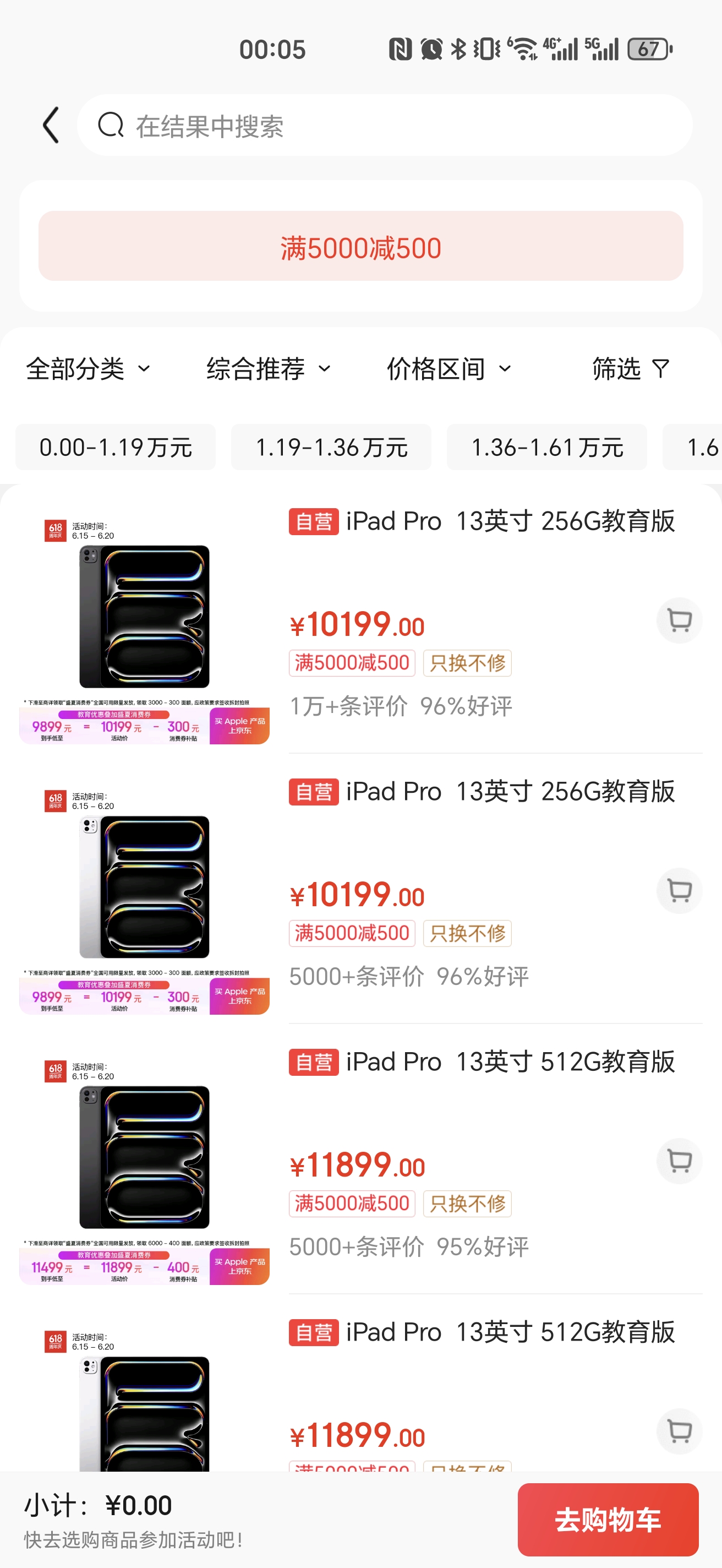
Task: Open the 综合推荐 sorting dropdown
Action: point(267,368)
